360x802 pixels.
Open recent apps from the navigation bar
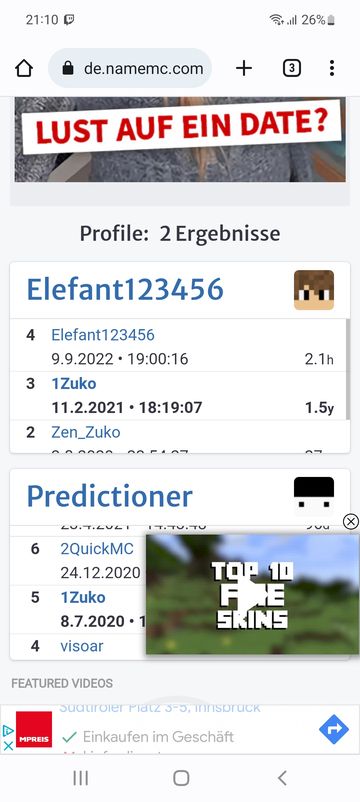80,778
